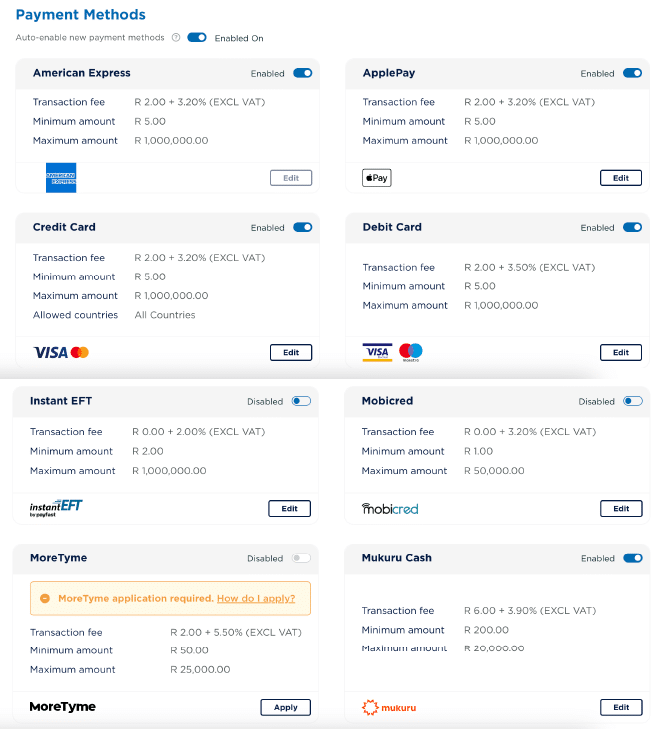This screenshot has height=739, width=668.
Task: Edit Mukuru Cash settings
Action: coord(621,707)
